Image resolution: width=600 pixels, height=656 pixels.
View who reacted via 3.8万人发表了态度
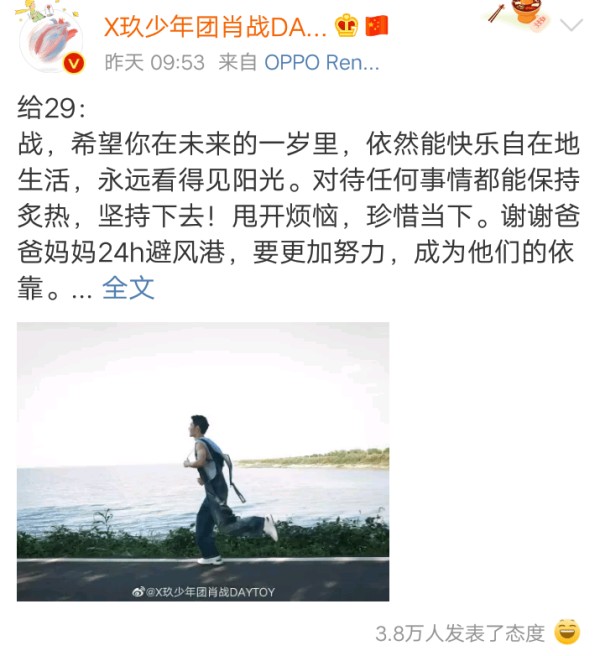pos(461,633)
